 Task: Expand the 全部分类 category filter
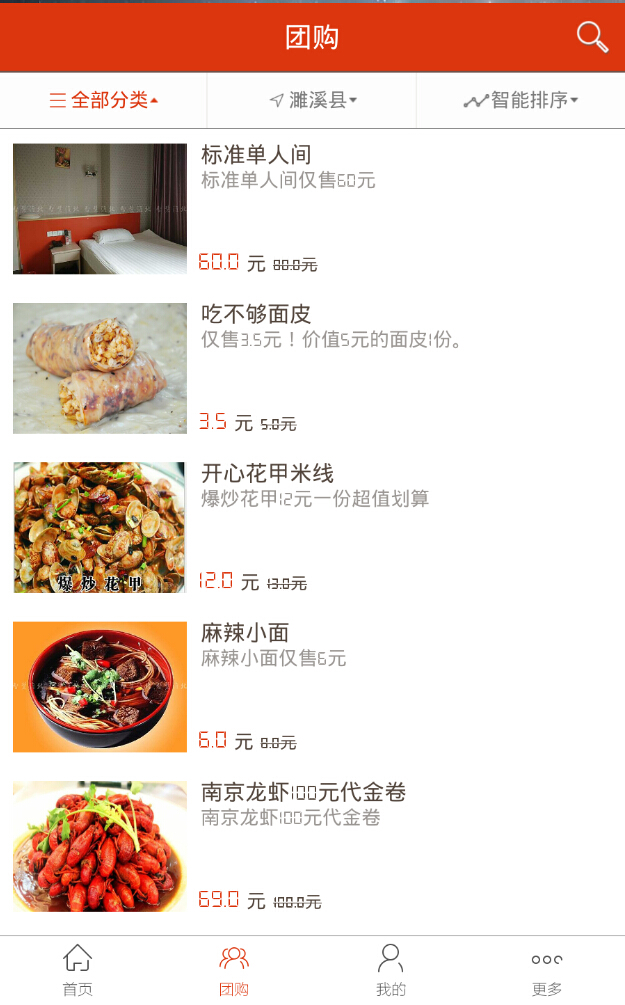tap(104, 100)
